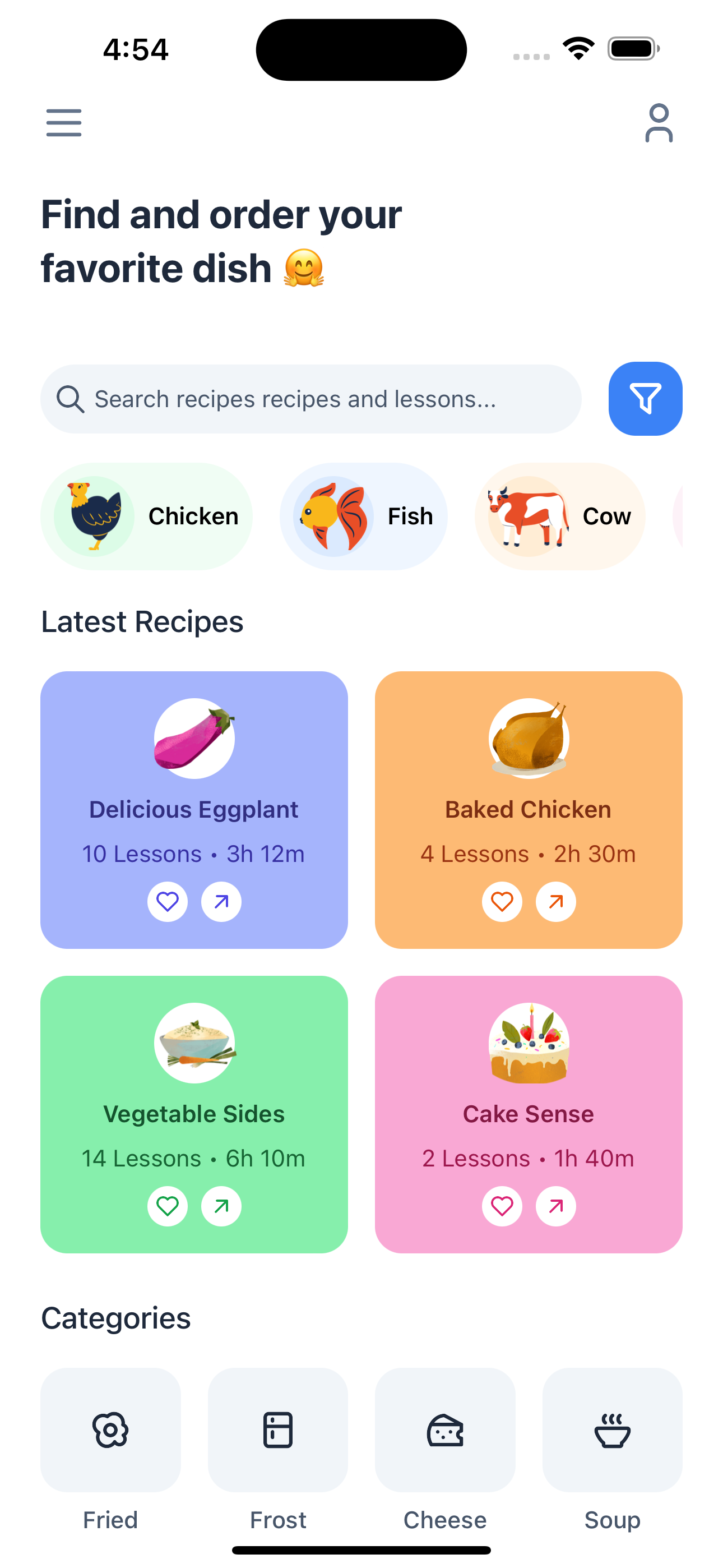This screenshot has height=1568, width=723.
Task: Open Cake Sense via its arrow icon
Action: coord(555,1206)
